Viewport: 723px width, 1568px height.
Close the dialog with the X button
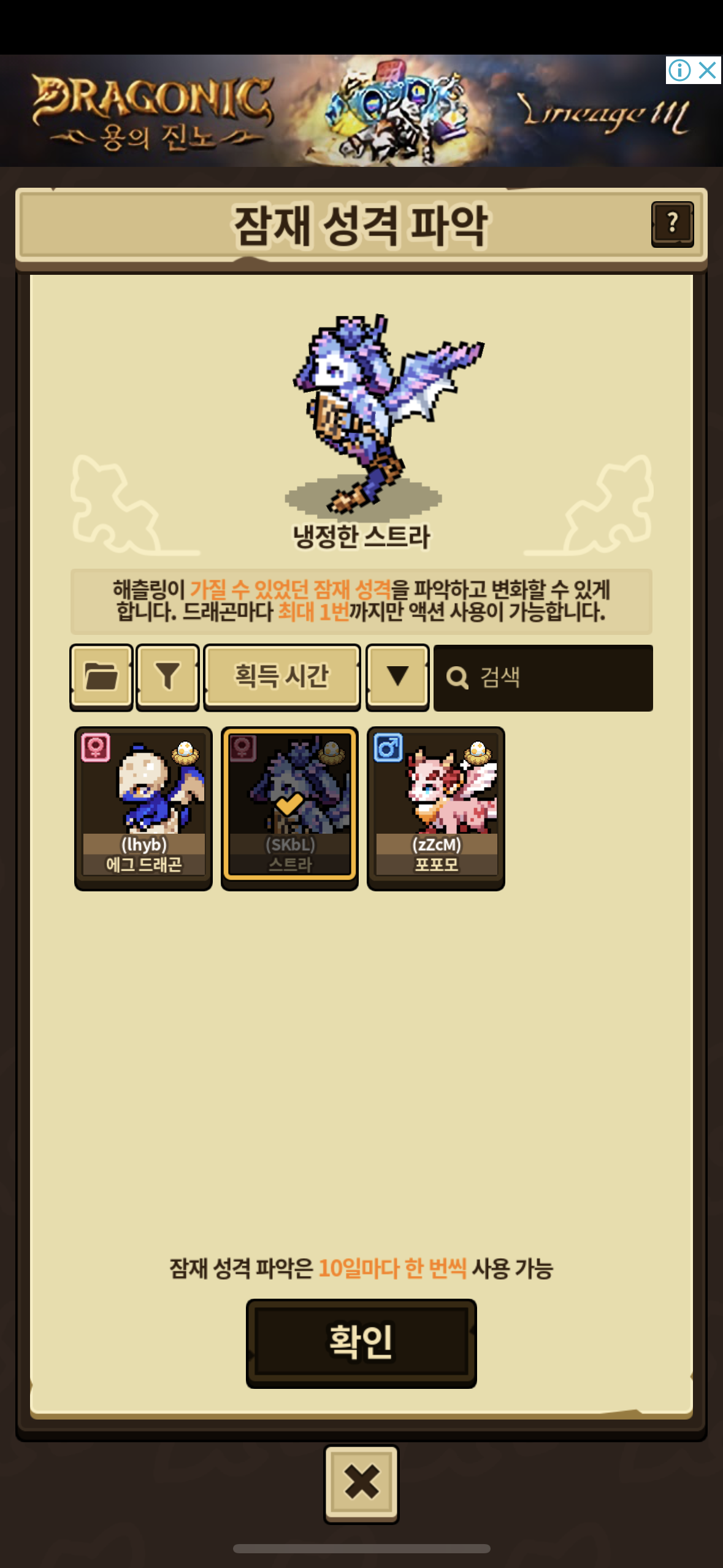pos(361,1483)
